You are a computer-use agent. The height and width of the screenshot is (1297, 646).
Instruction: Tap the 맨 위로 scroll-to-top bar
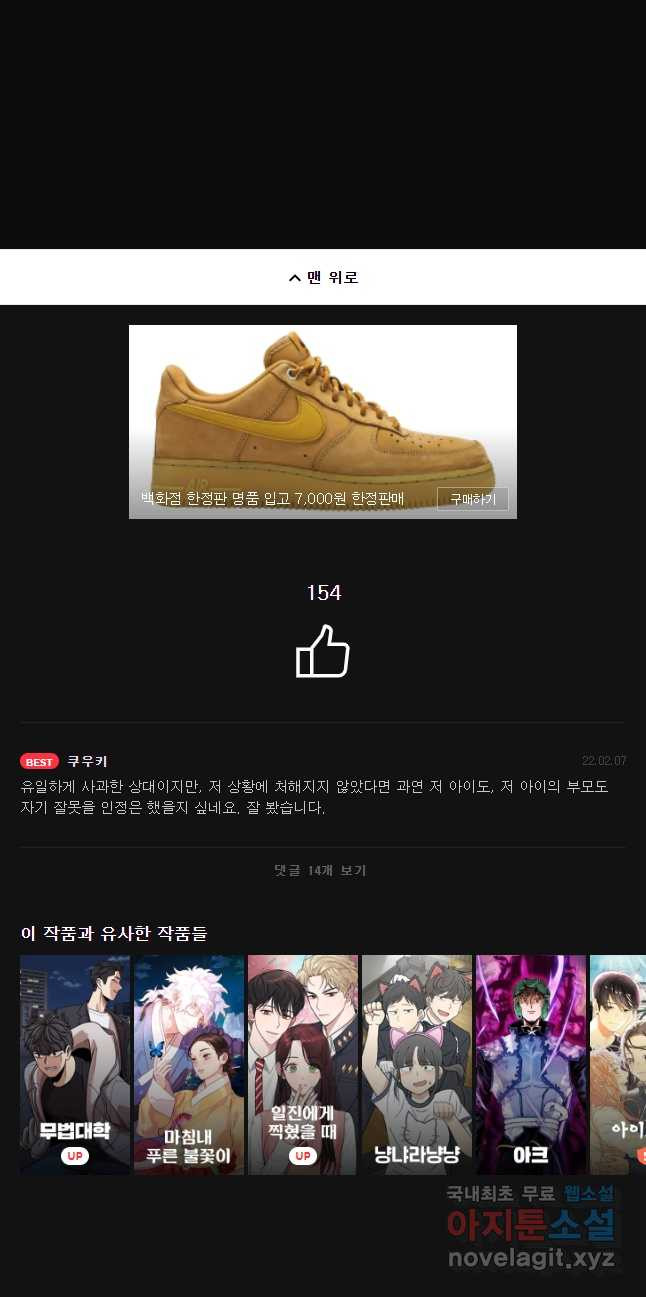[323, 277]
